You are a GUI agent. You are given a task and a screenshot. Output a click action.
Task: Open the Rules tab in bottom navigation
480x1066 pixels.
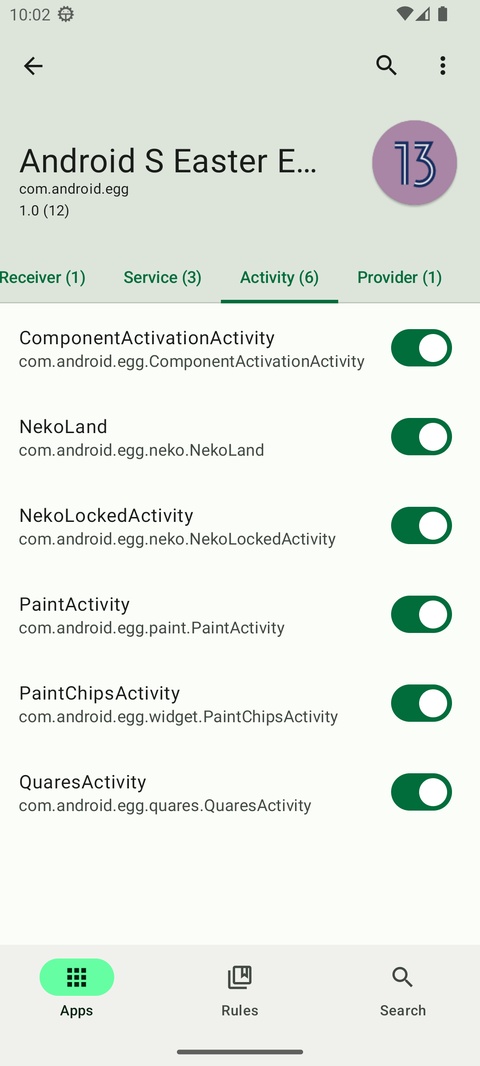click(x=240, y=992)
